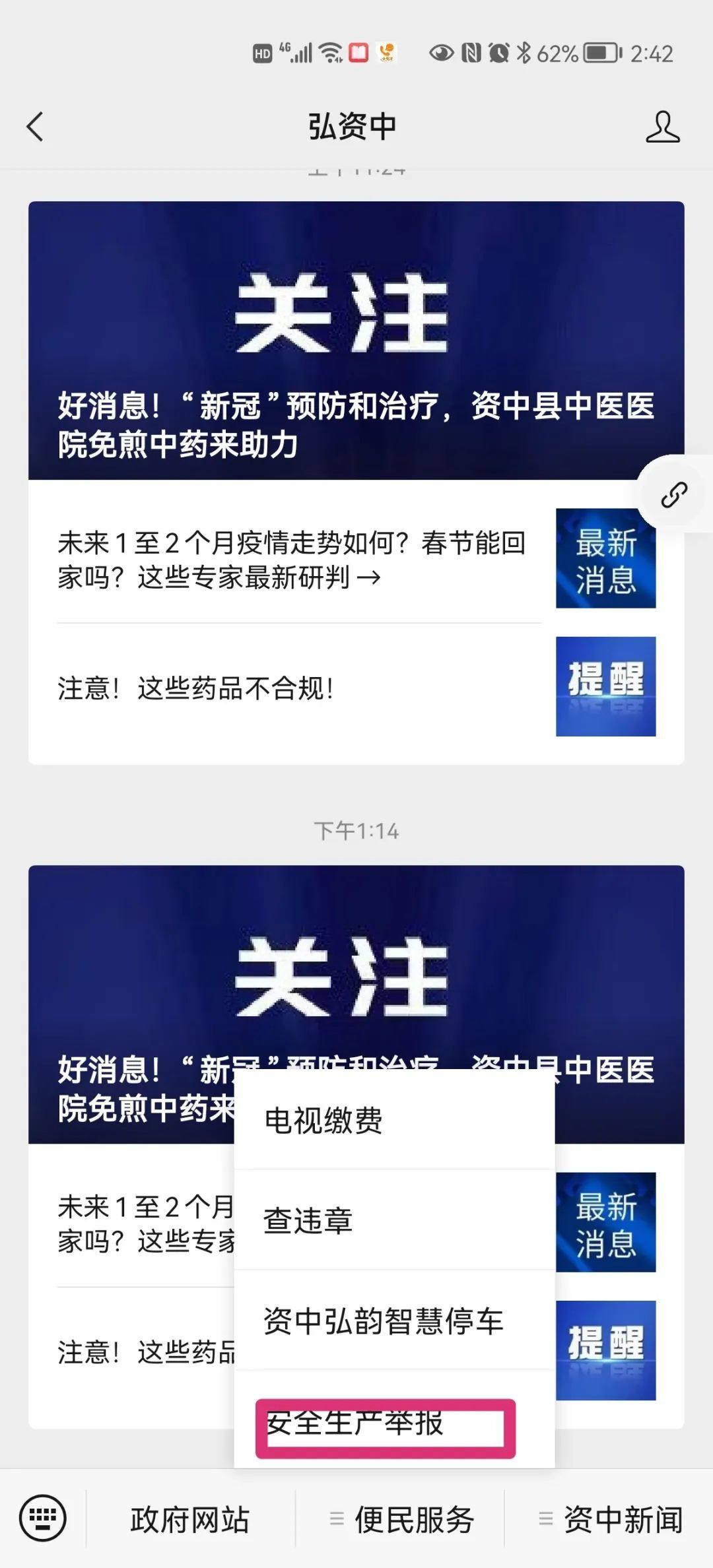Tap the 提醒 thumbnail image
This screenshot has height=1568, width=713.
point(605,685)
